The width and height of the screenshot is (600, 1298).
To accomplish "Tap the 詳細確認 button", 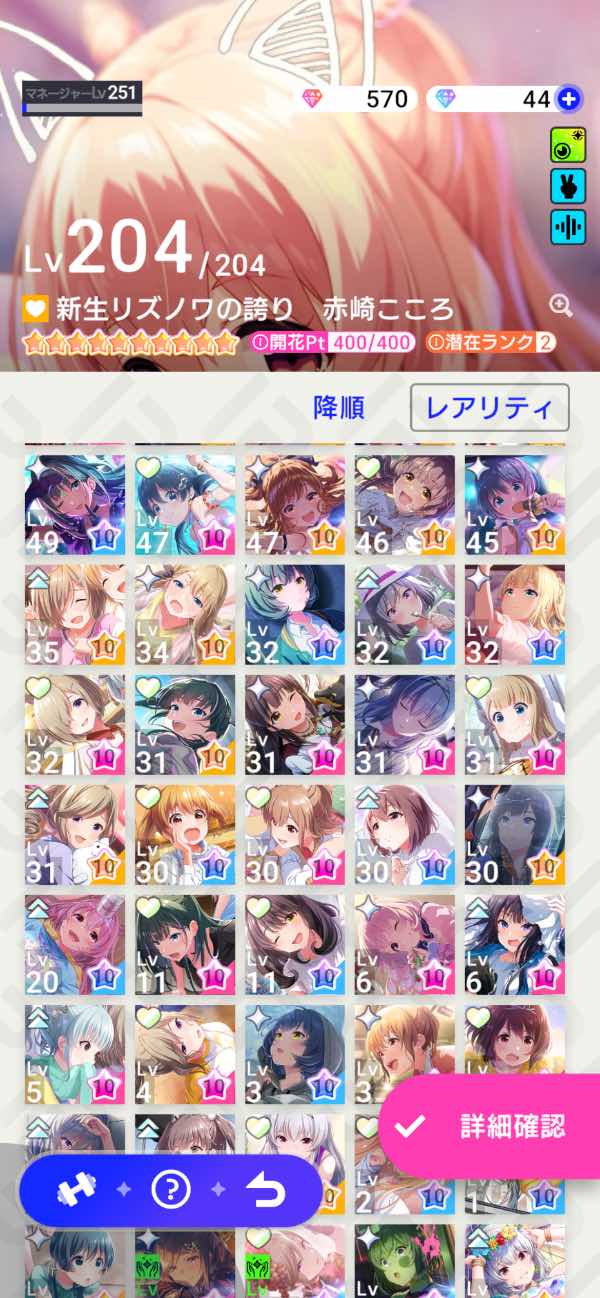I will pyautogui.click(x=490, y=1126).
